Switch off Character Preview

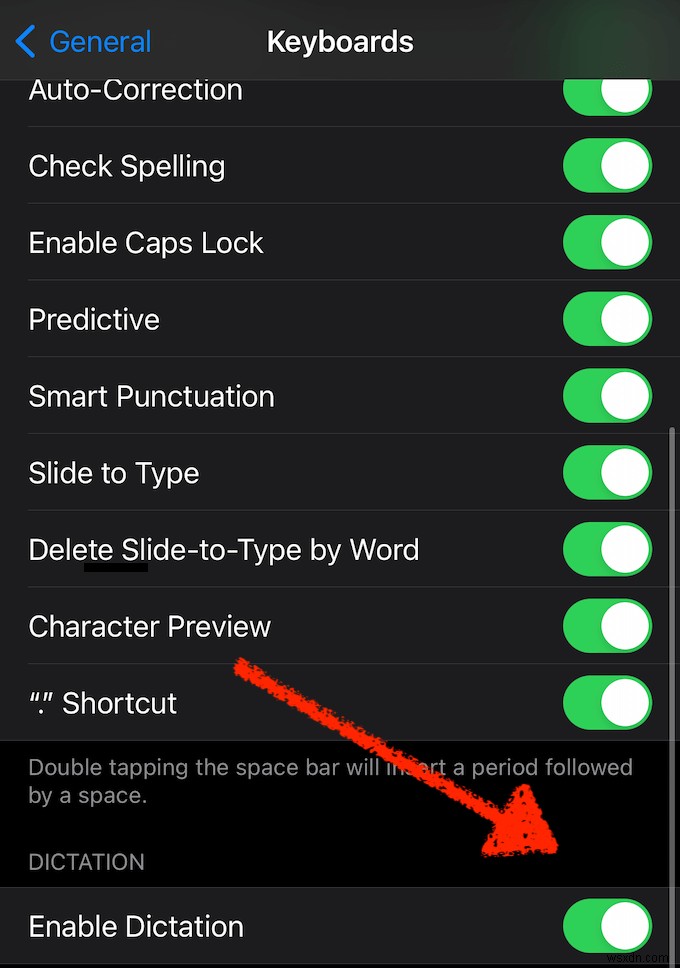click(607, 626)
